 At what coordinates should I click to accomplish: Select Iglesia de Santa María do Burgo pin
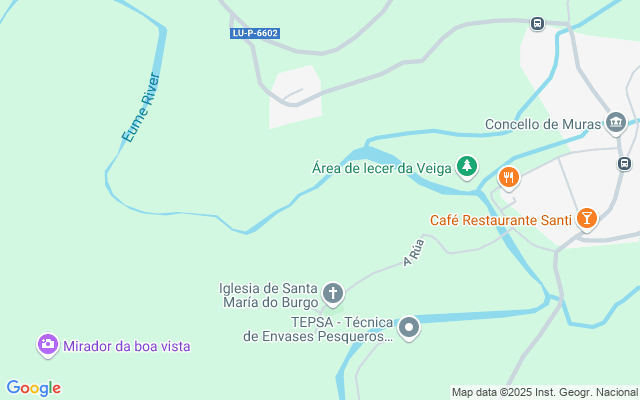point(333,294)
